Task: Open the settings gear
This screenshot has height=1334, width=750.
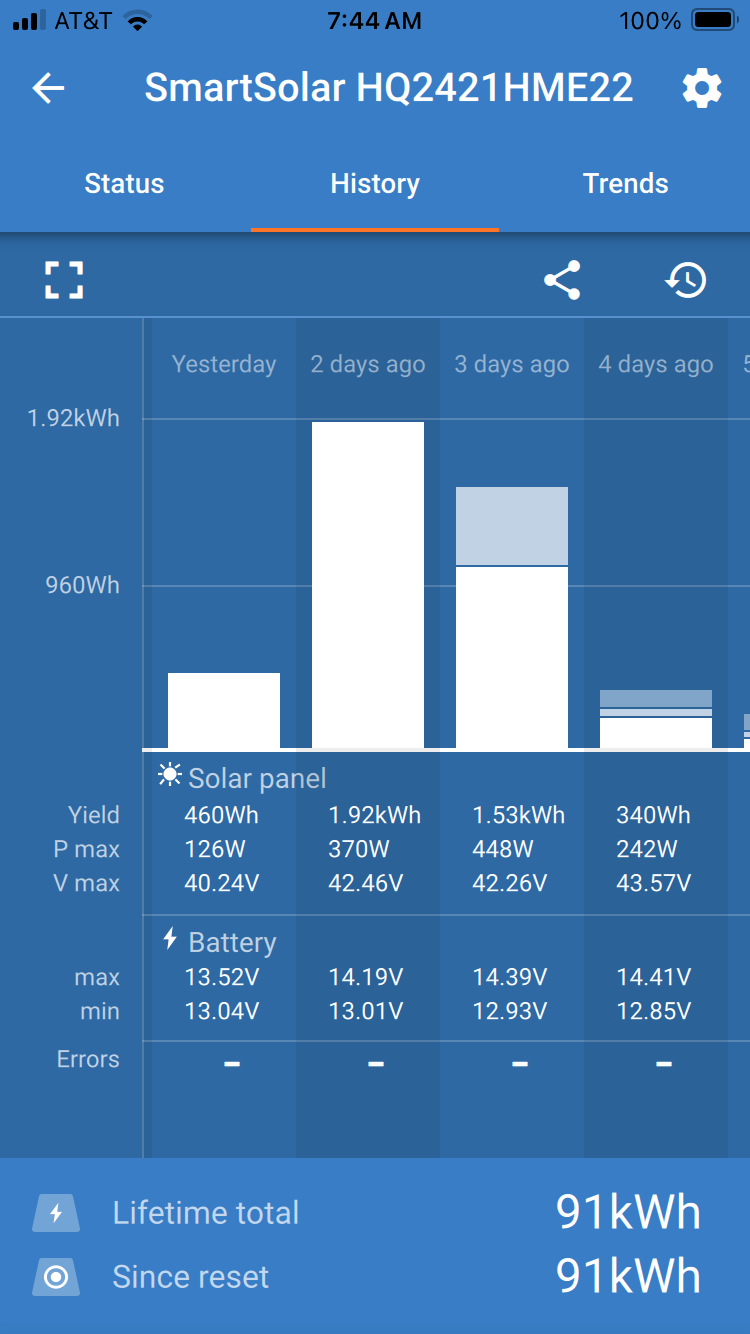Action: pos(702,89)
